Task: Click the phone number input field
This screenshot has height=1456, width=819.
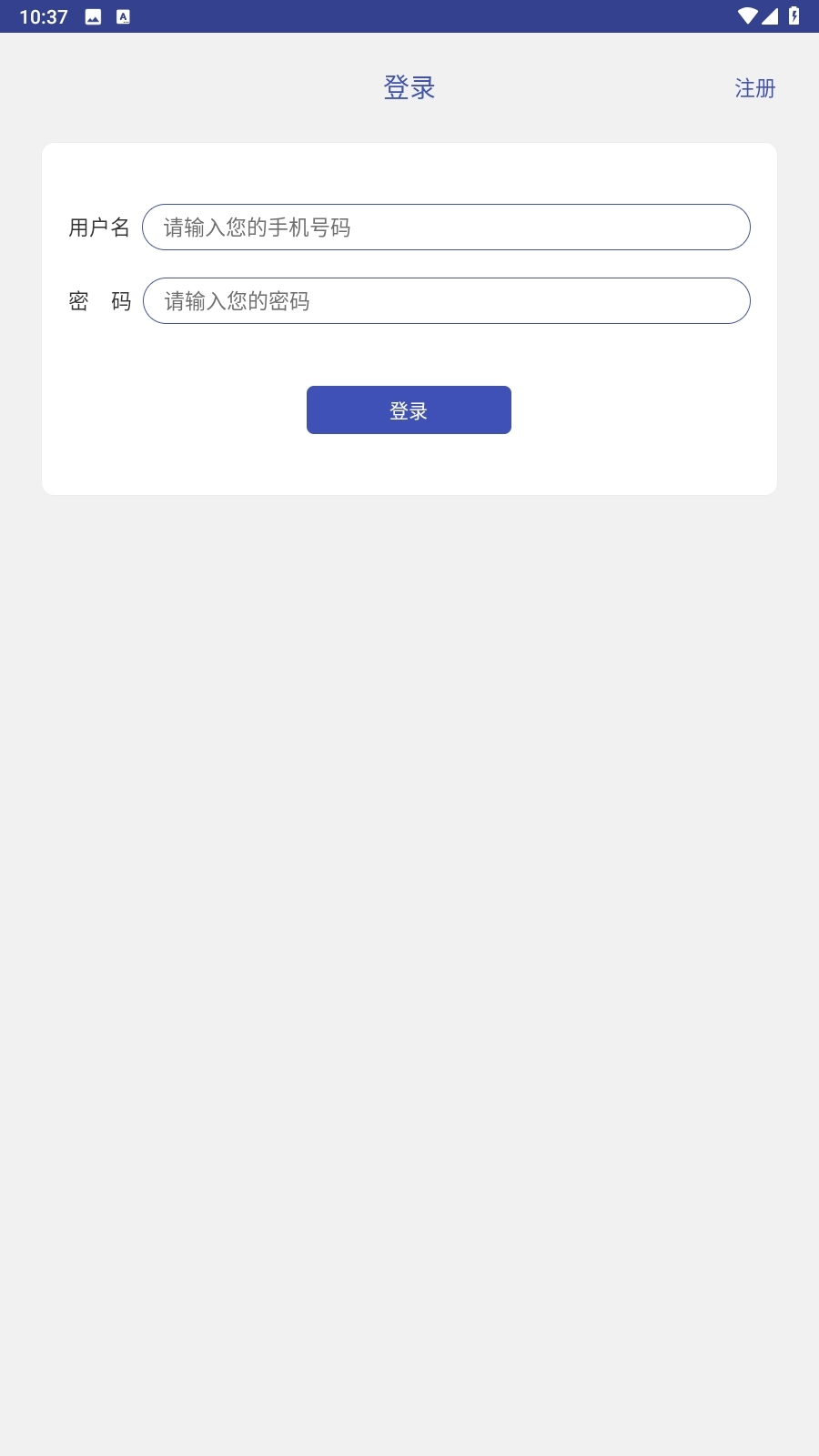Action: (448, 227)
